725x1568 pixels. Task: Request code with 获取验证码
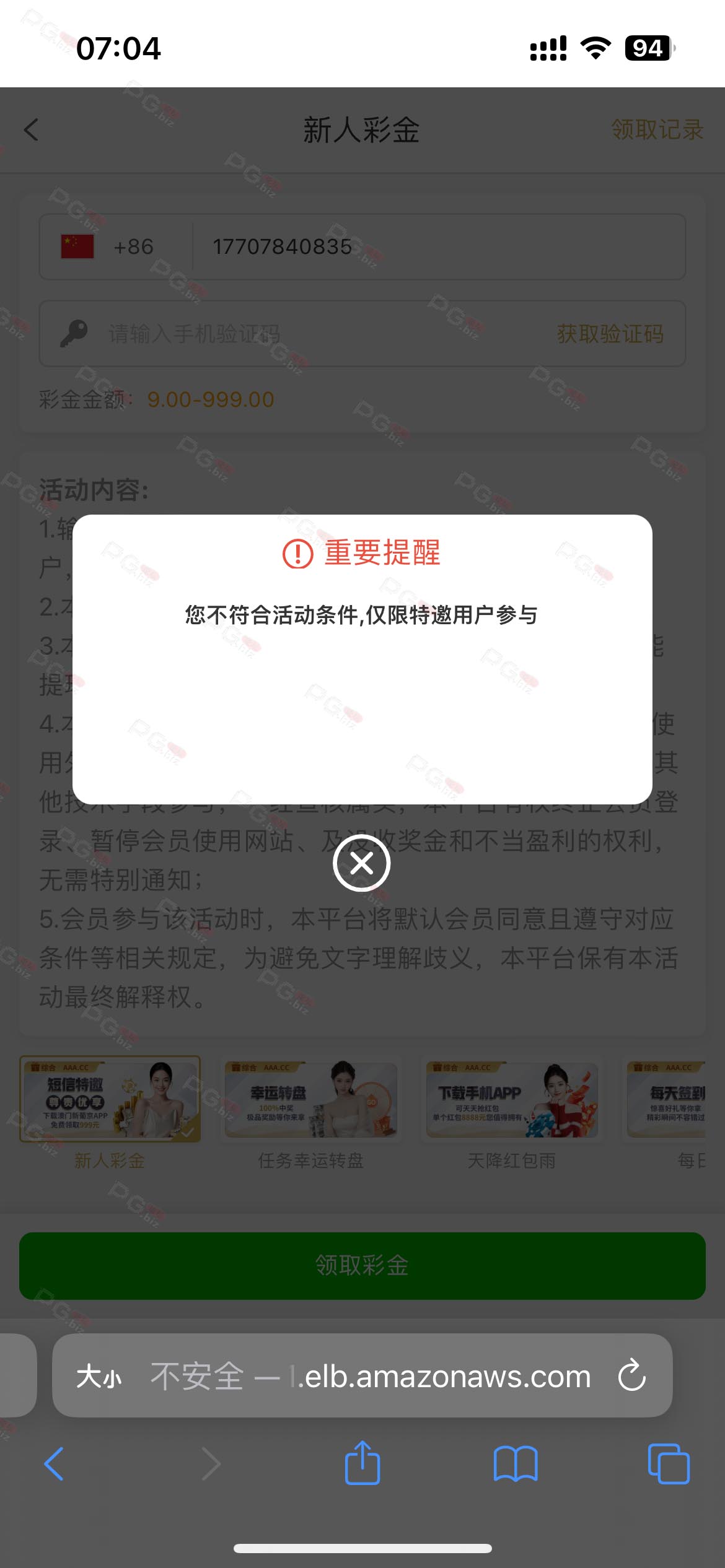tap(610, 334)
